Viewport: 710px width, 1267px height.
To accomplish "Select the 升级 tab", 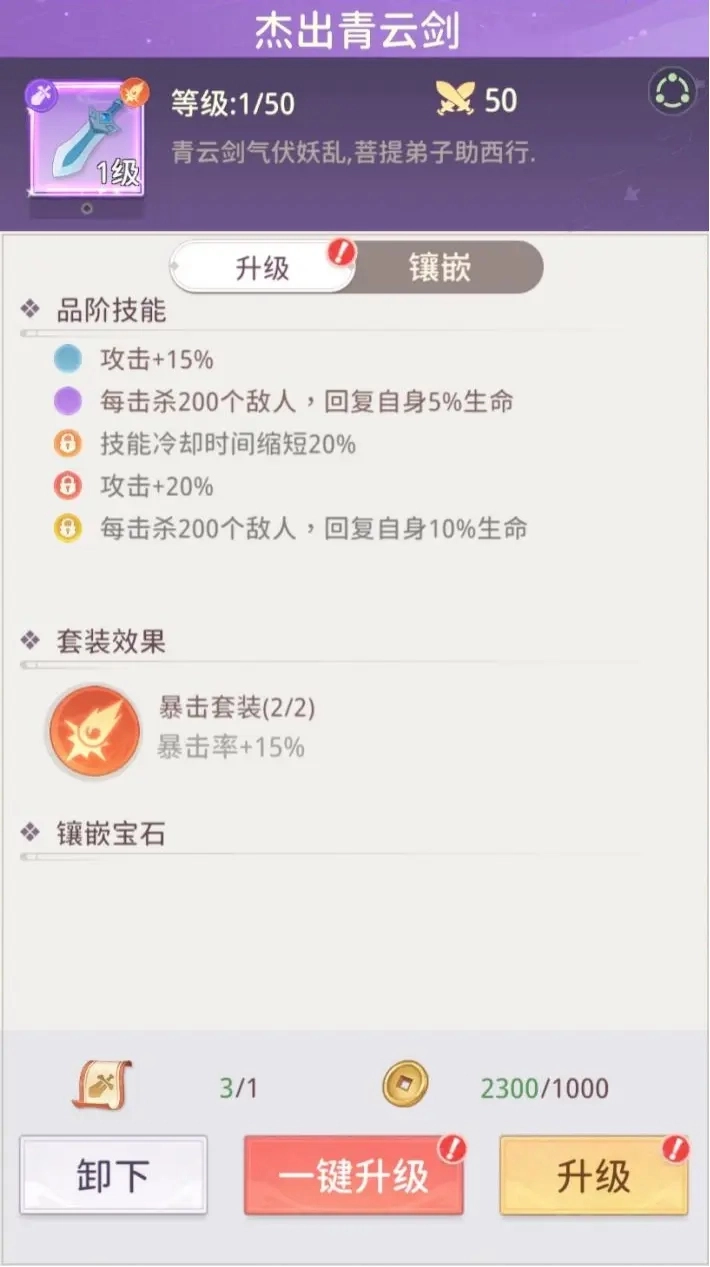I will (x=263, y=268).
